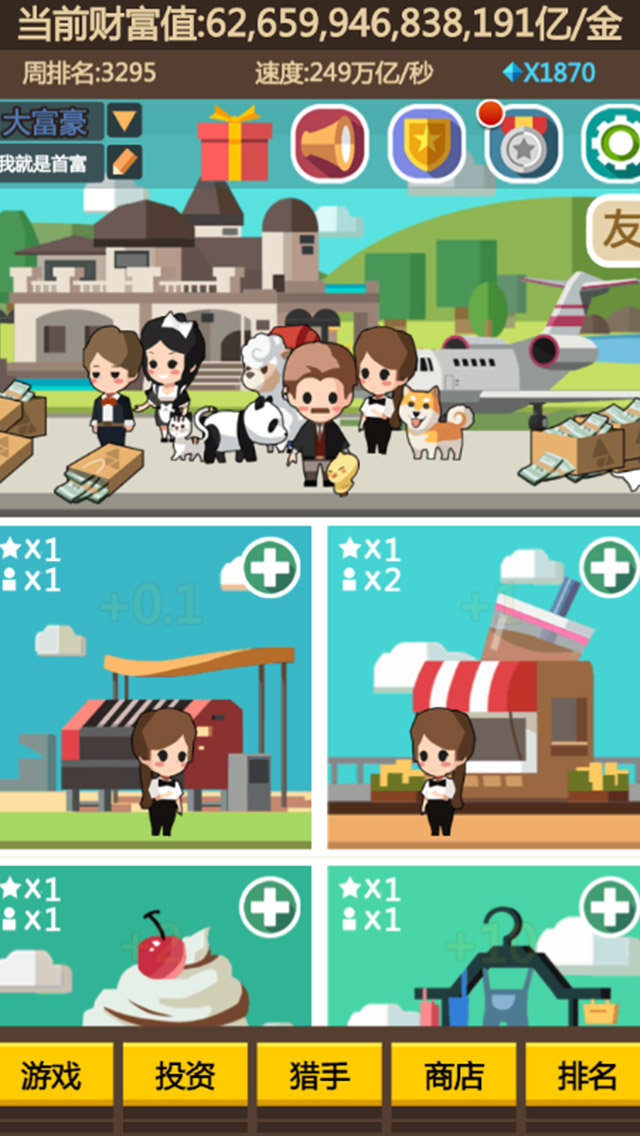640x1136 pixels.
Task: Switch to the 投资 tab
Action: [185, 1077]
